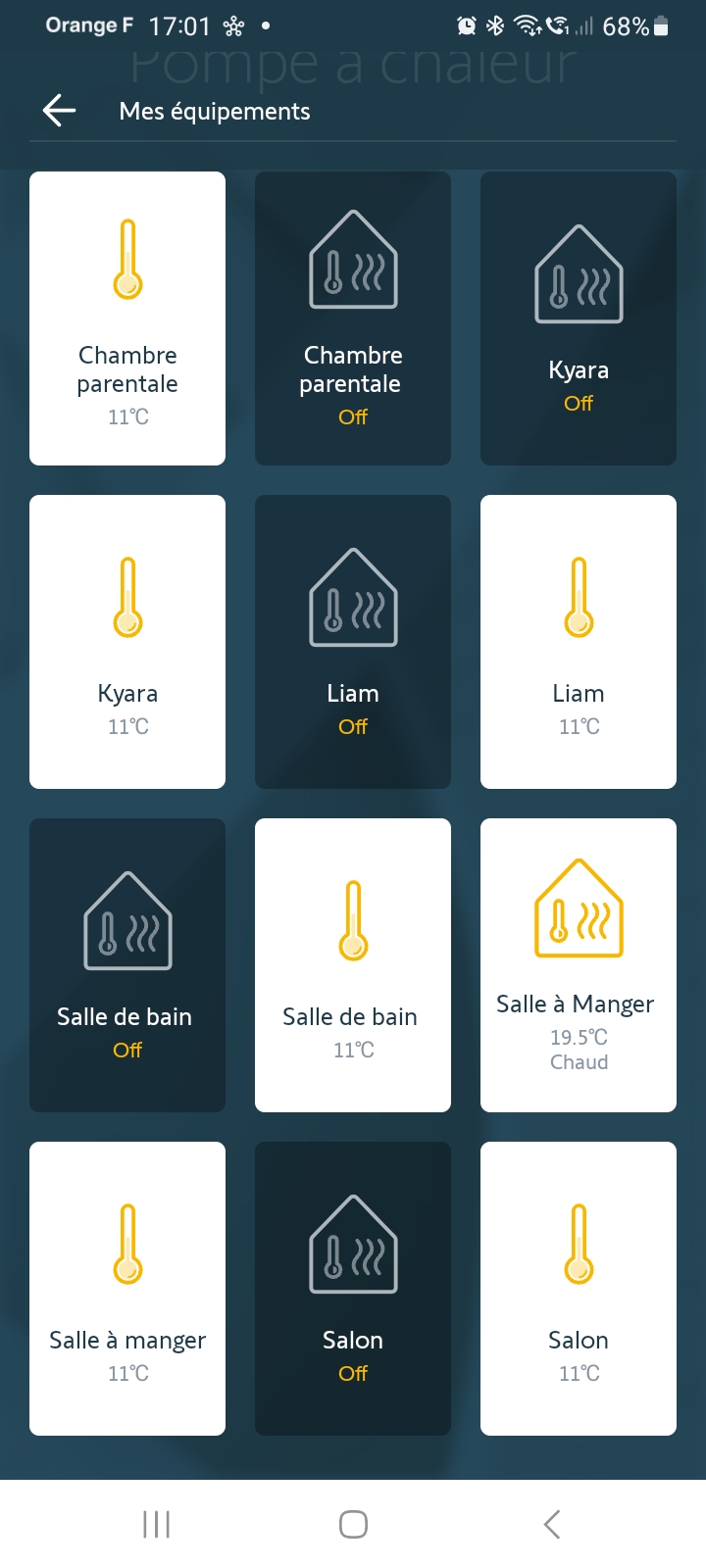Viewport: 706px width, 1568px height.
Task: Open Salle de bain heating card marked Off
Action: point(127,965)
